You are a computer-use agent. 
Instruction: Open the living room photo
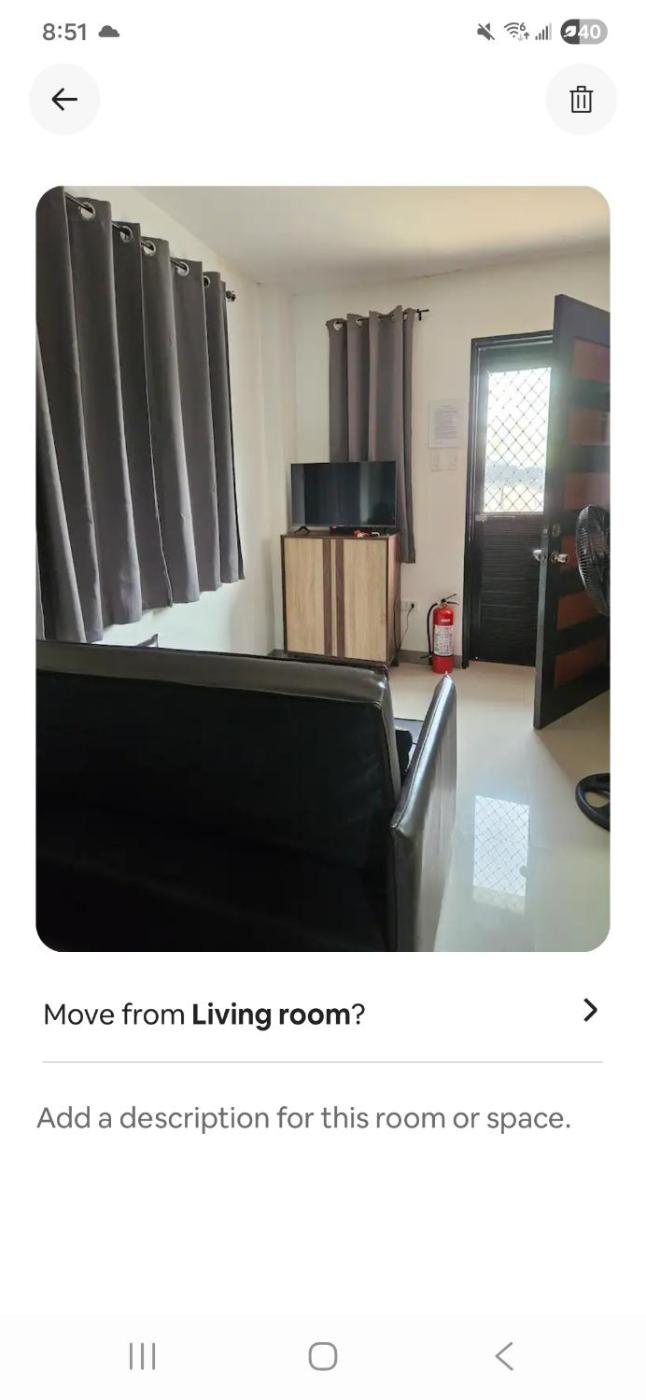[x=322, y=568]
